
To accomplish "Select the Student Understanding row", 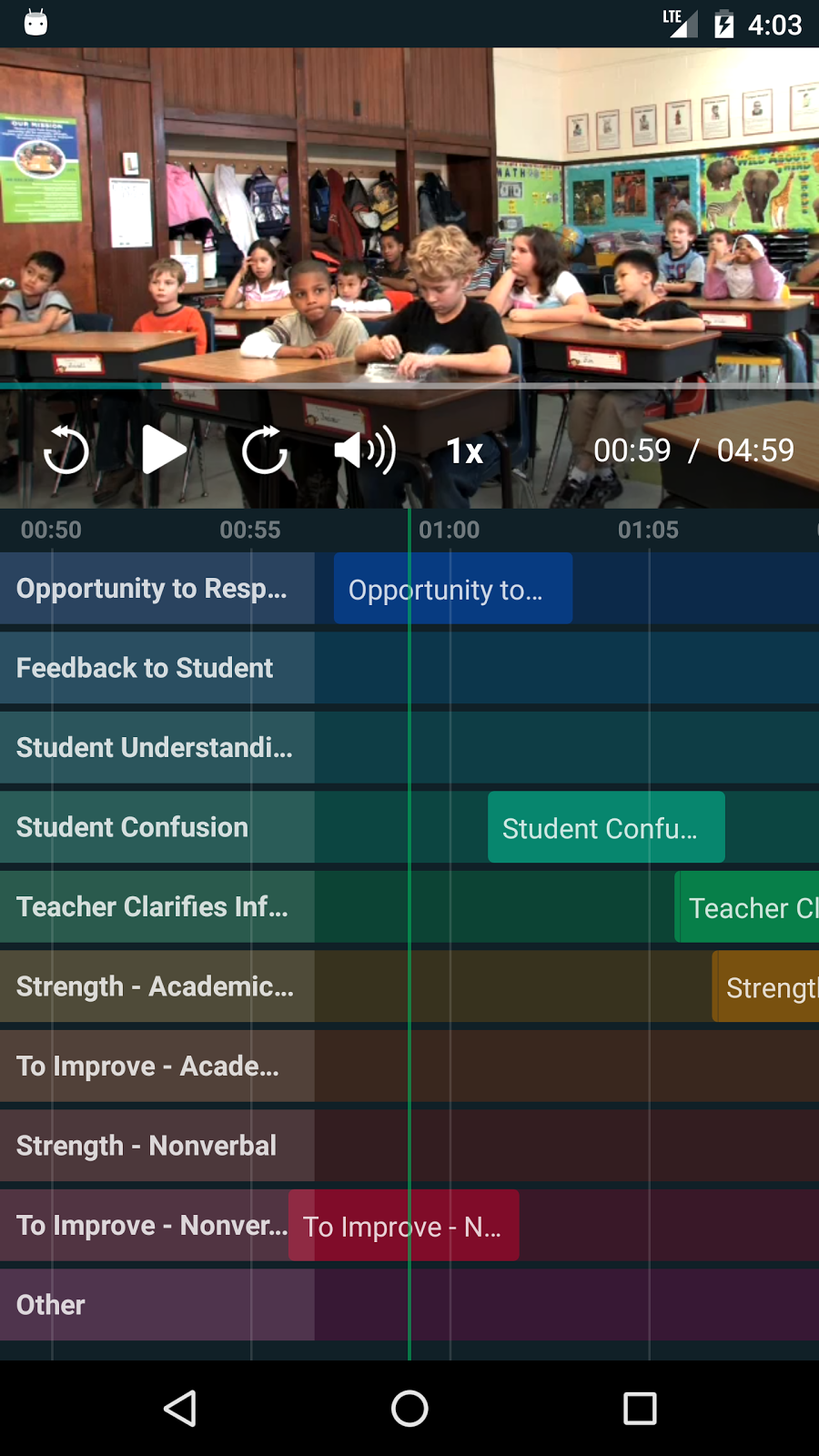I will click(x=157, y=748).
